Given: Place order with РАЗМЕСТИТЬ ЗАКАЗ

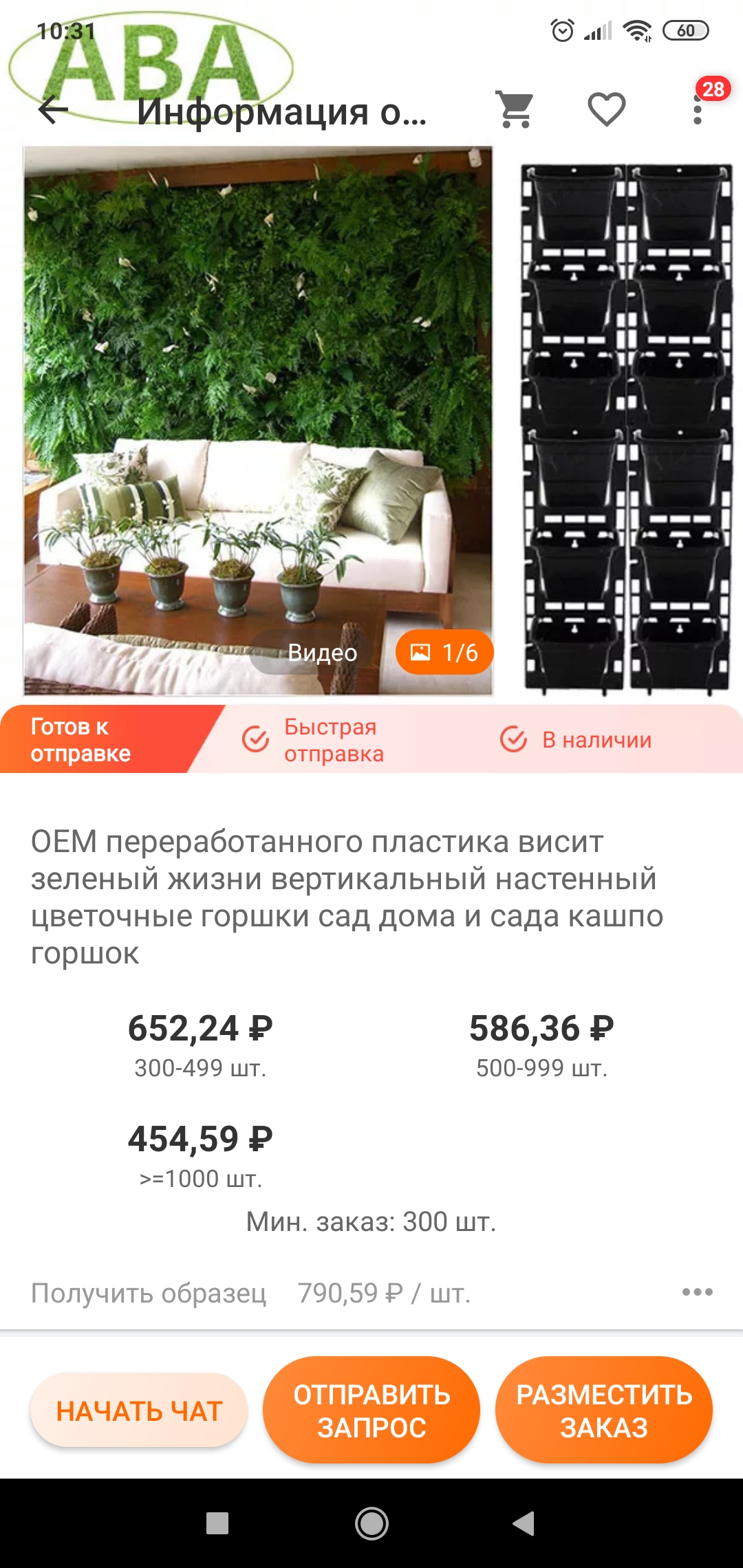Looking at the screenshot, I should [x=604, y=1411].
